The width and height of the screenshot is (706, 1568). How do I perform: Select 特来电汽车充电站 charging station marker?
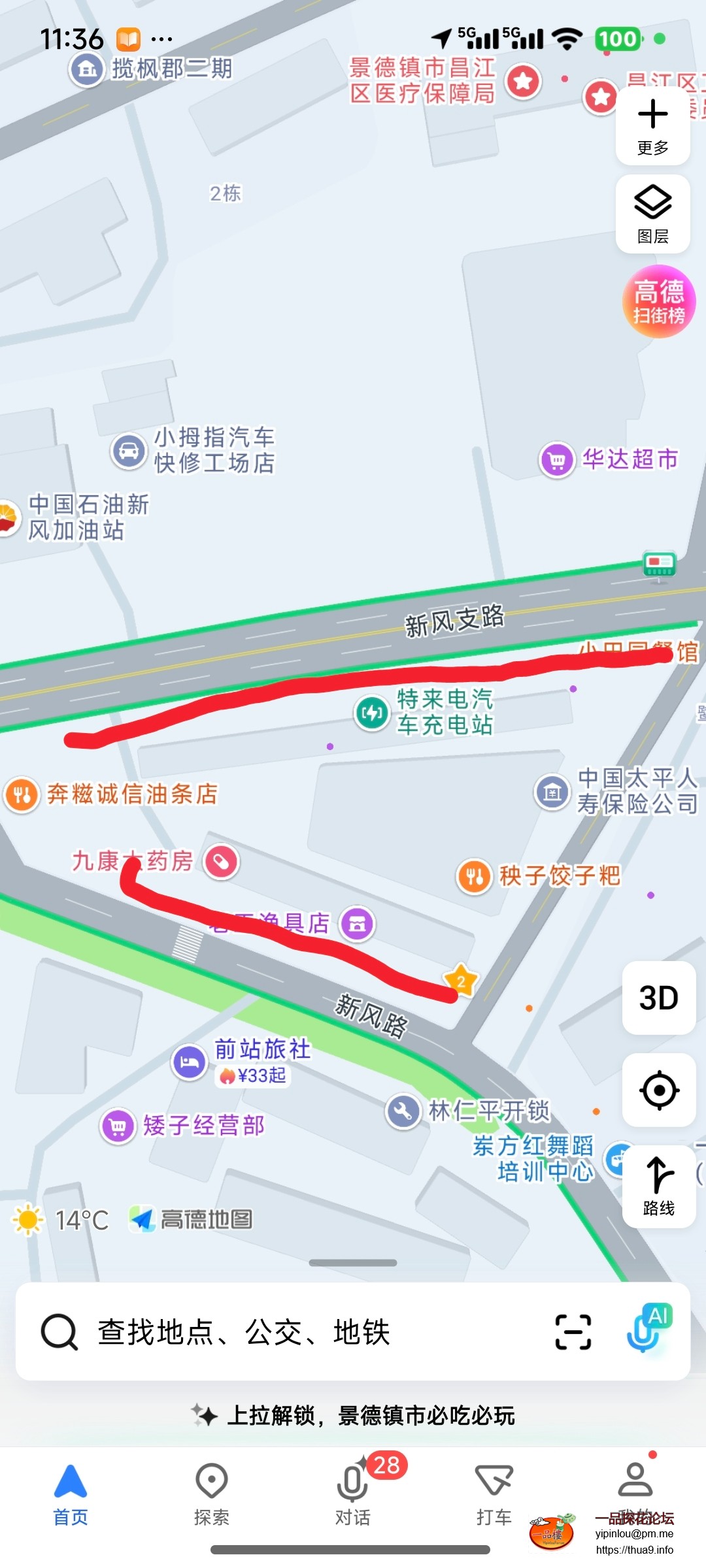[x=372, y=712]
